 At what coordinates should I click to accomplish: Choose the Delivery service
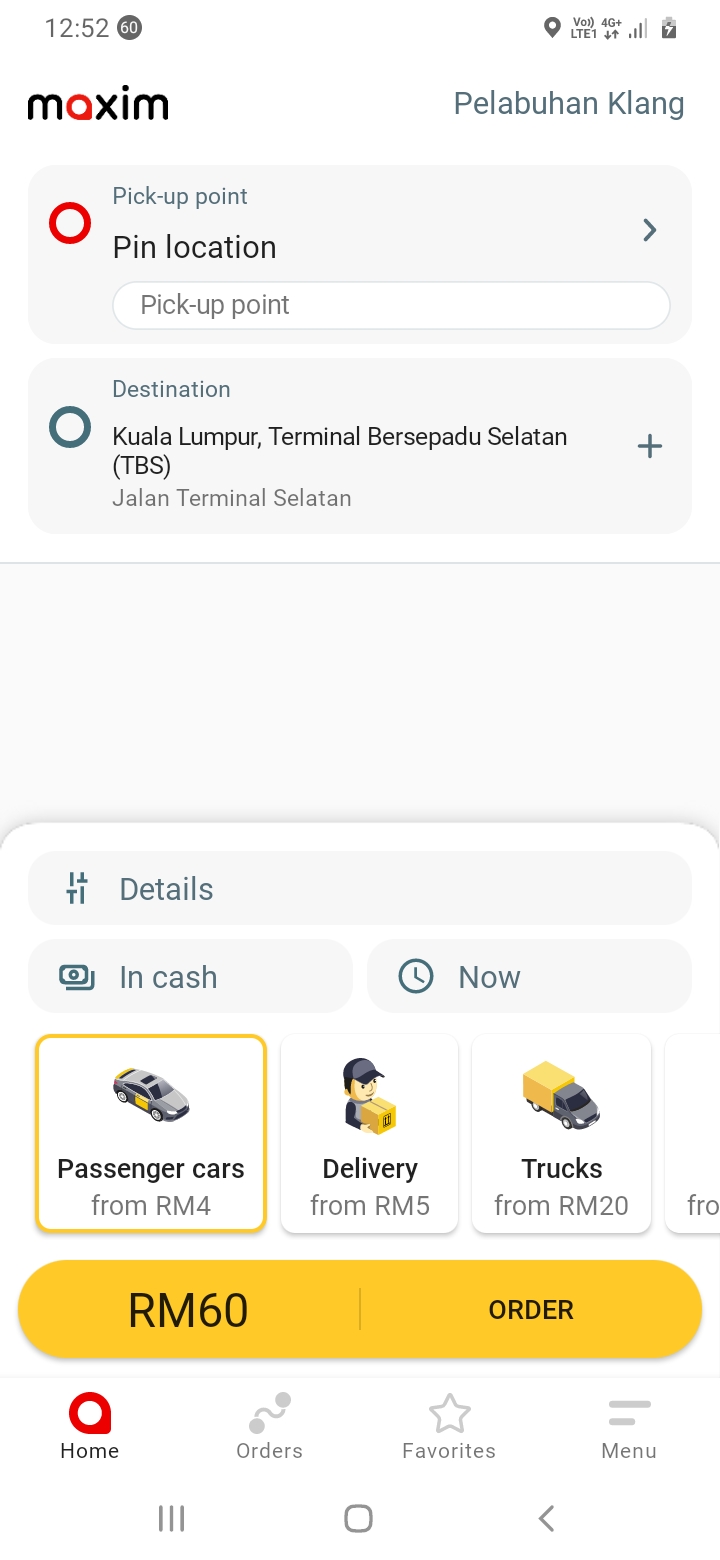click(x=370, y=1132)
